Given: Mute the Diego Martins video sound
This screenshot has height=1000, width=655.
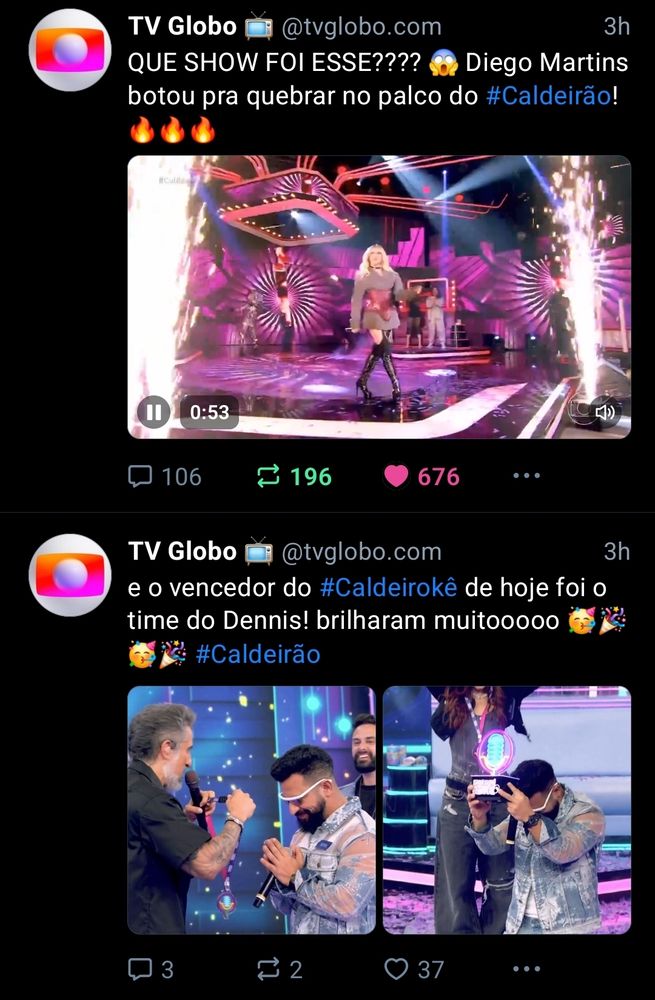Looking at the screenshot, I should coord(605,411).
